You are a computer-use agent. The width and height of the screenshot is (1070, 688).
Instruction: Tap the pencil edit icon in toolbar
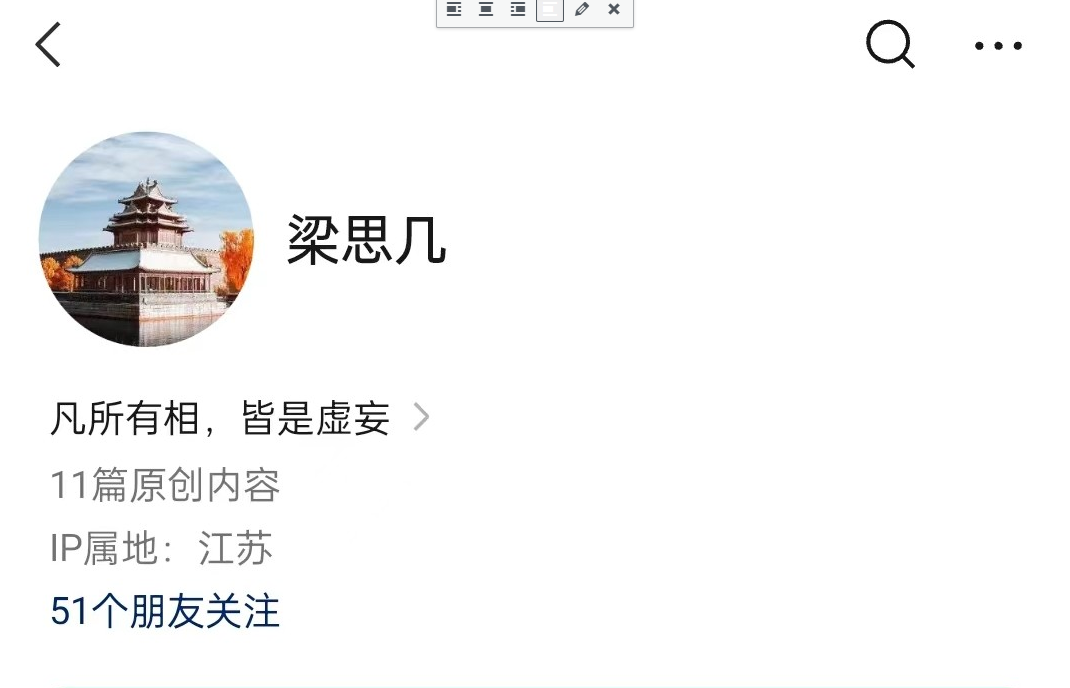tap(582, 10)
